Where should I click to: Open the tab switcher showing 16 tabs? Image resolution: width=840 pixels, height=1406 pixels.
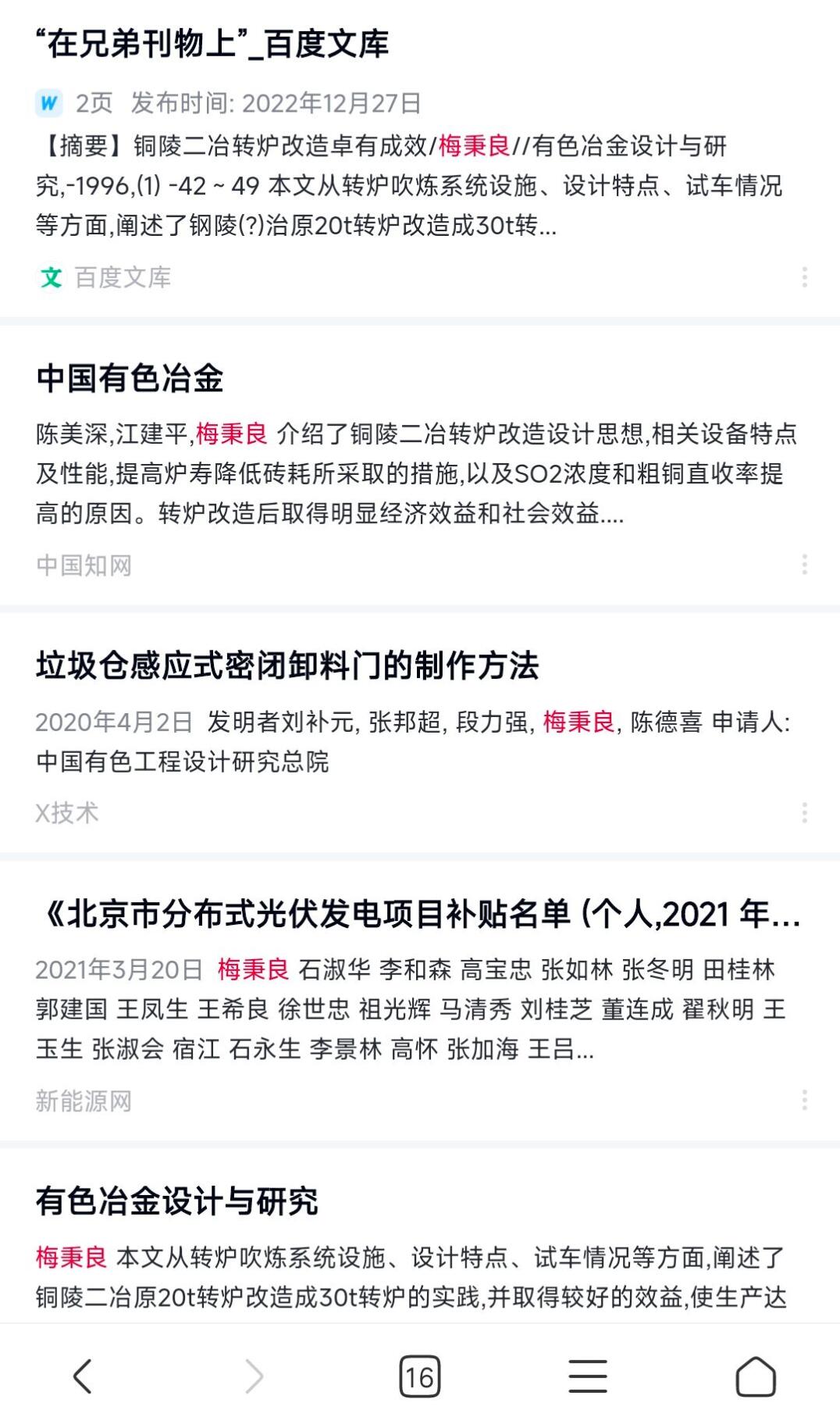coord(420,1372)
